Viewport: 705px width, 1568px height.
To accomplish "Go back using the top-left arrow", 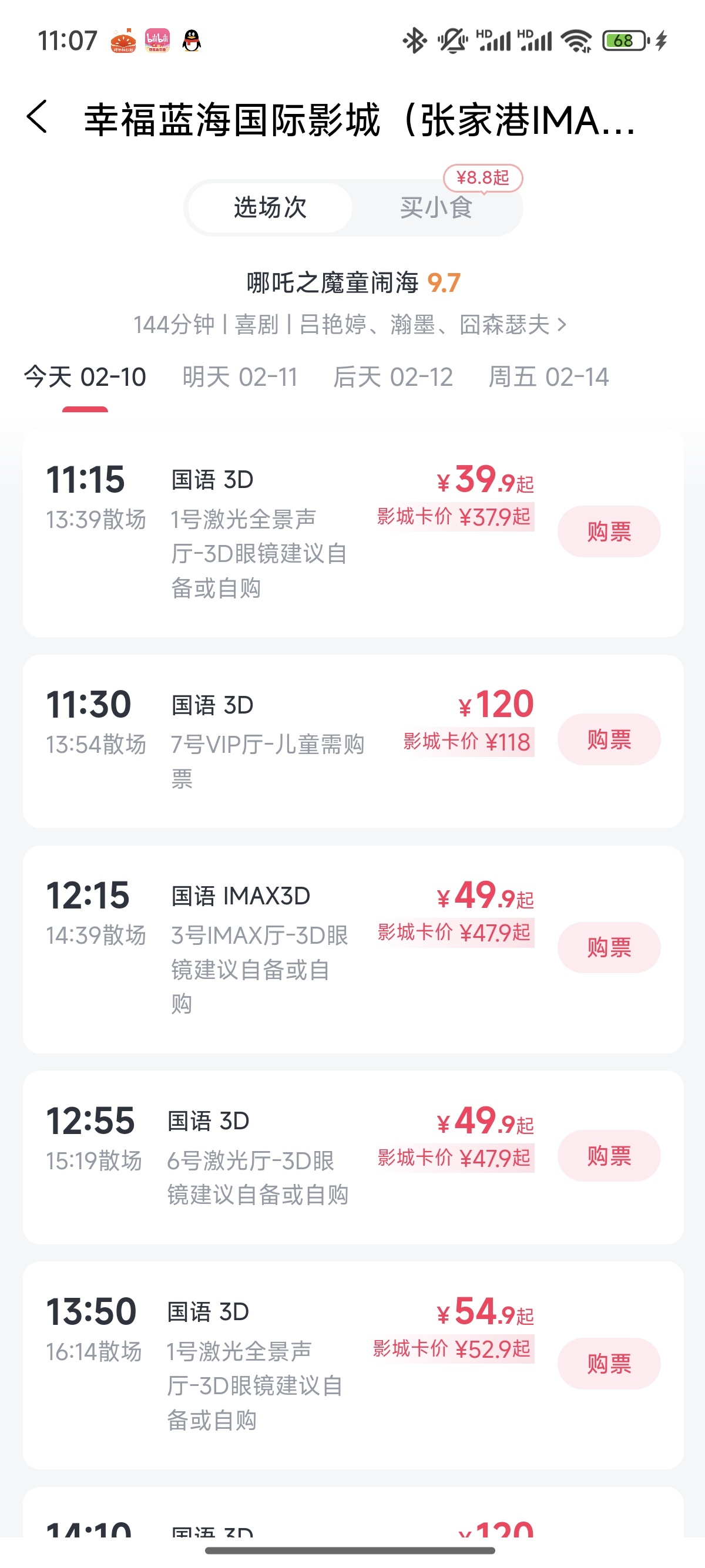I will (x=37, y=117).
